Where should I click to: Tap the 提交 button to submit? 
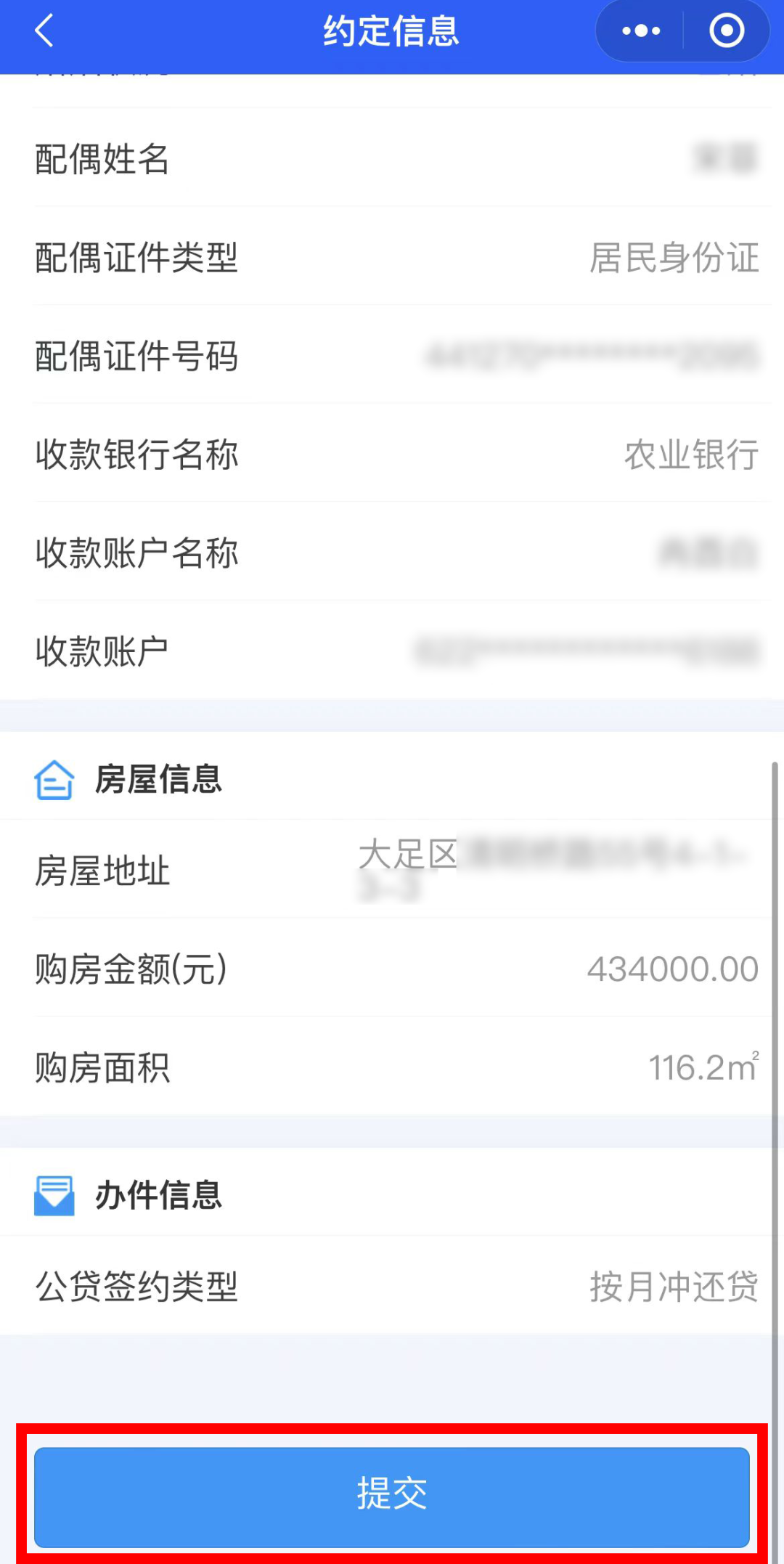click(392, 1496)
